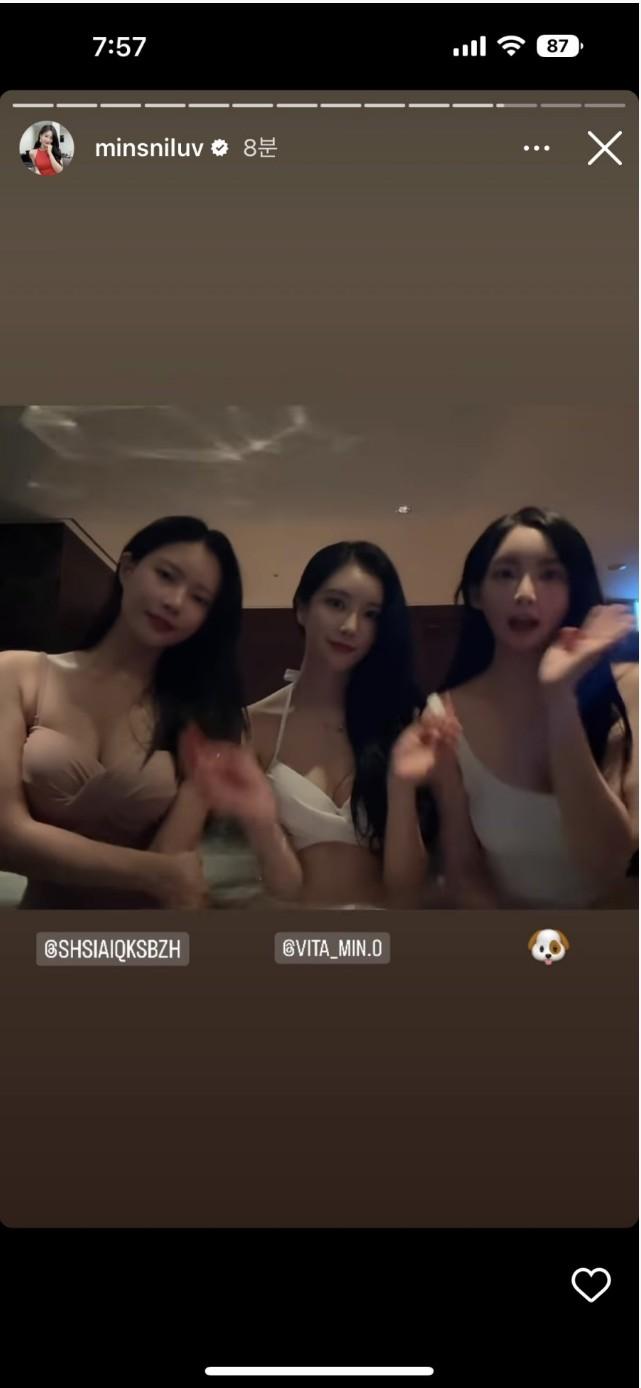Open minsniluv's profile picture
641x1388 pixels.
pos(46,149)
